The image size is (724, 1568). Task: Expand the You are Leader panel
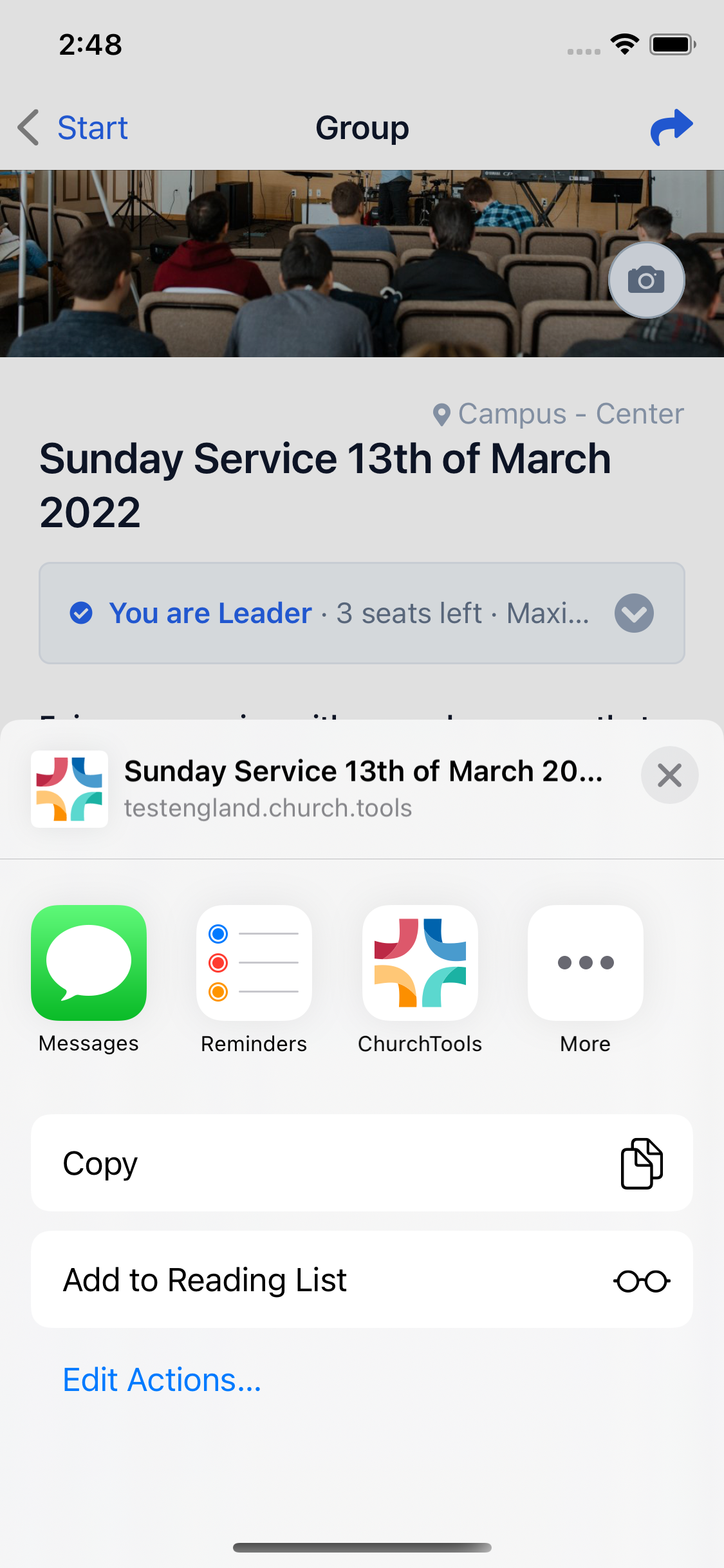click(362, 613)
